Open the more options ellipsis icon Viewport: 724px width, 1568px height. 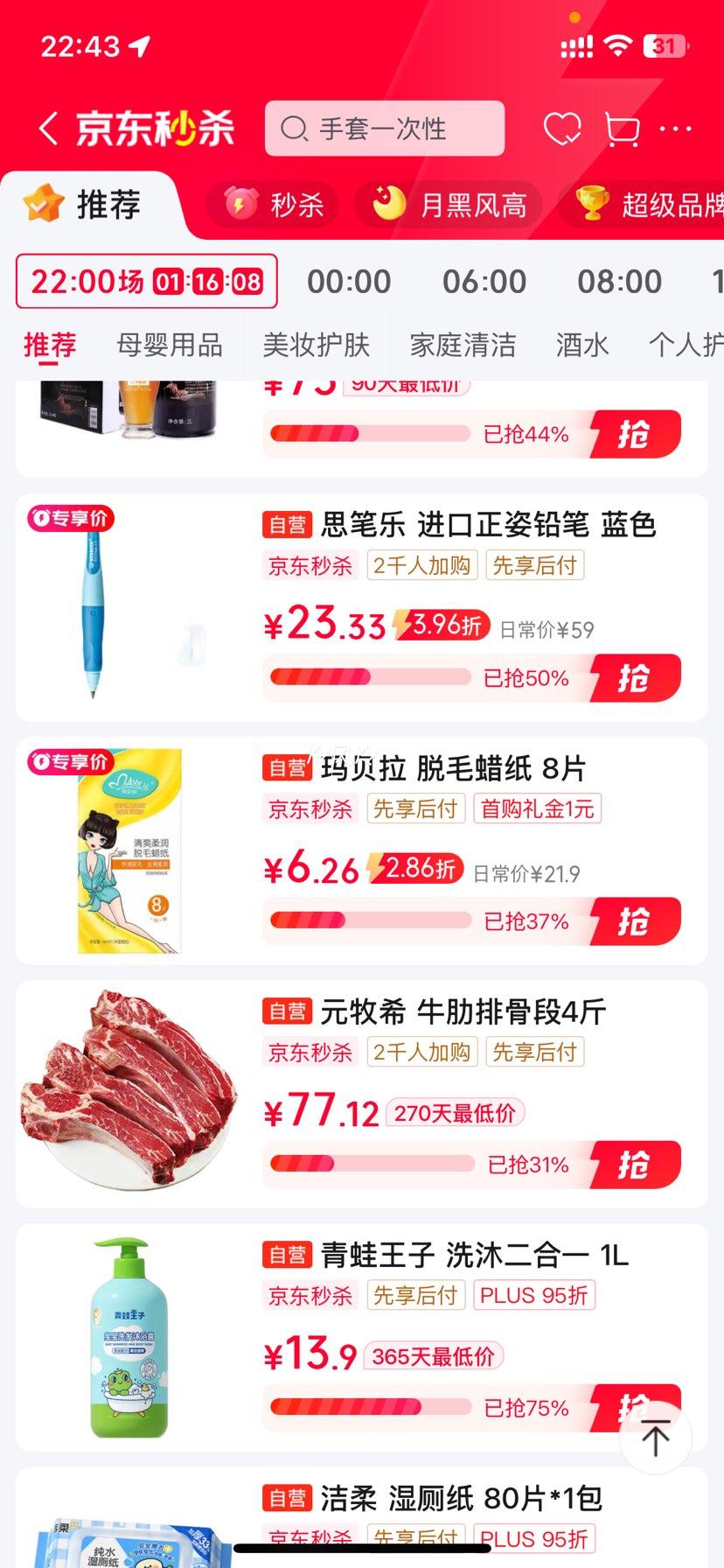point(674,128)
